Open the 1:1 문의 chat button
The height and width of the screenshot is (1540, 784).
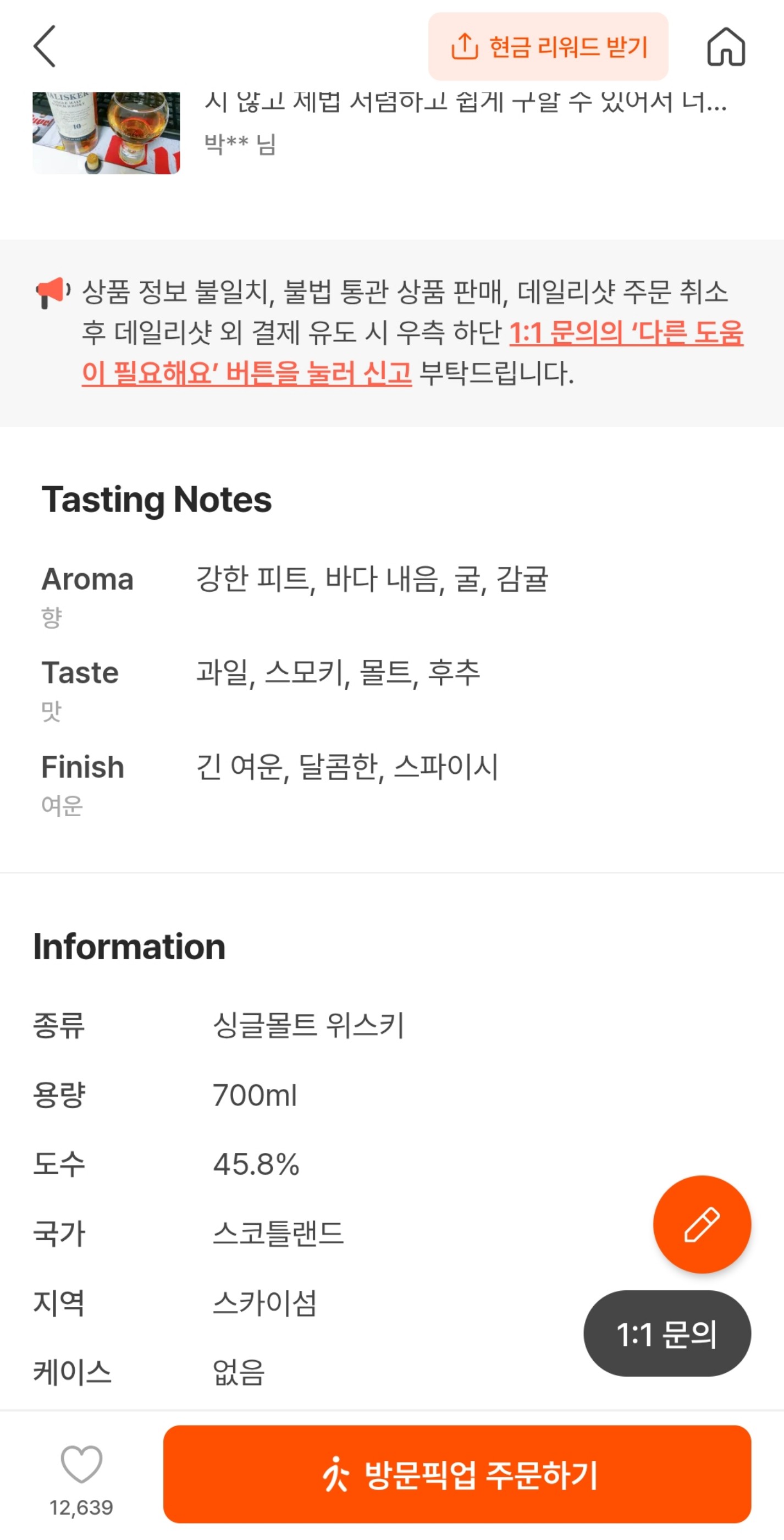(x=666, y=1334)
